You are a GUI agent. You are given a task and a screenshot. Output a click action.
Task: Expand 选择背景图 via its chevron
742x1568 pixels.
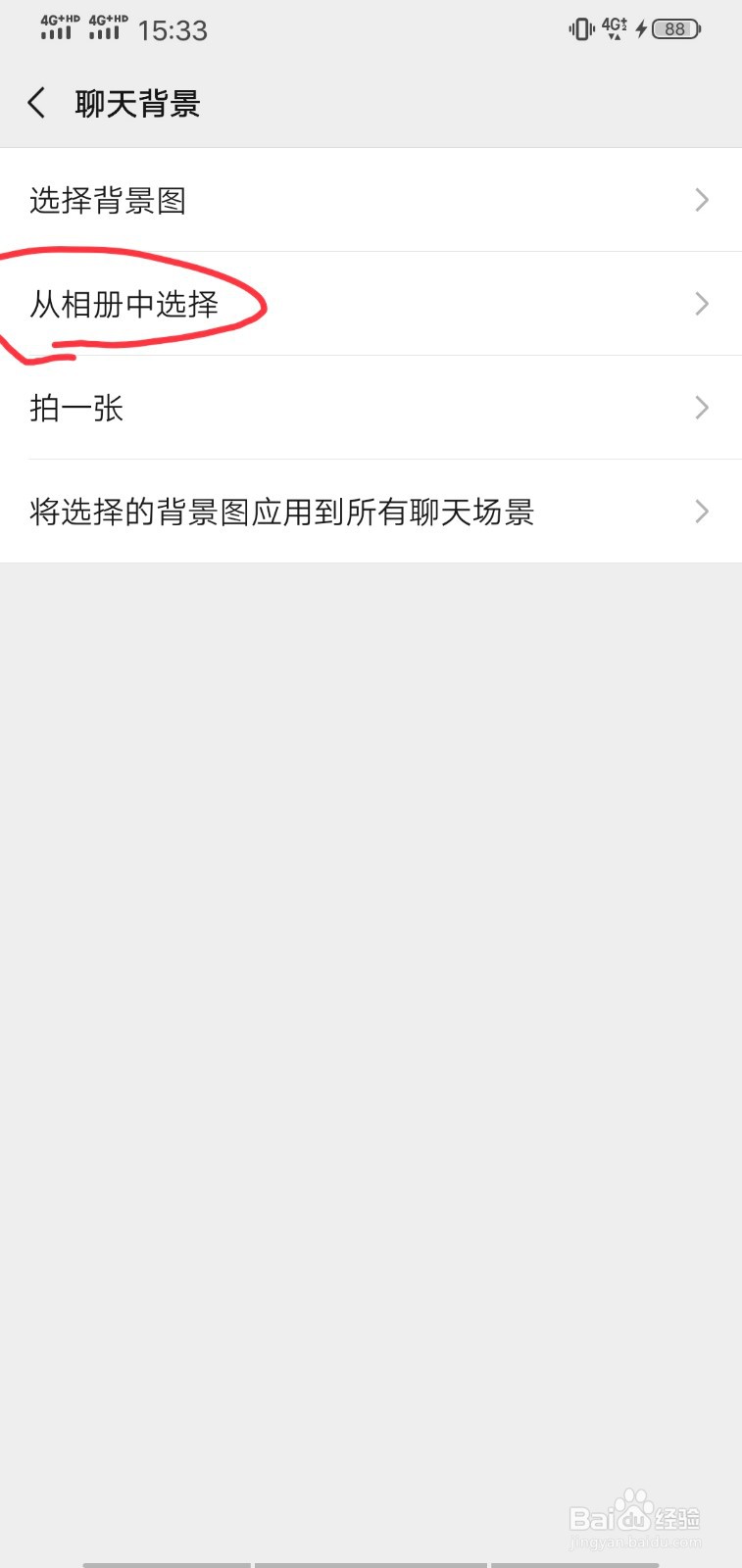(700, 200)
